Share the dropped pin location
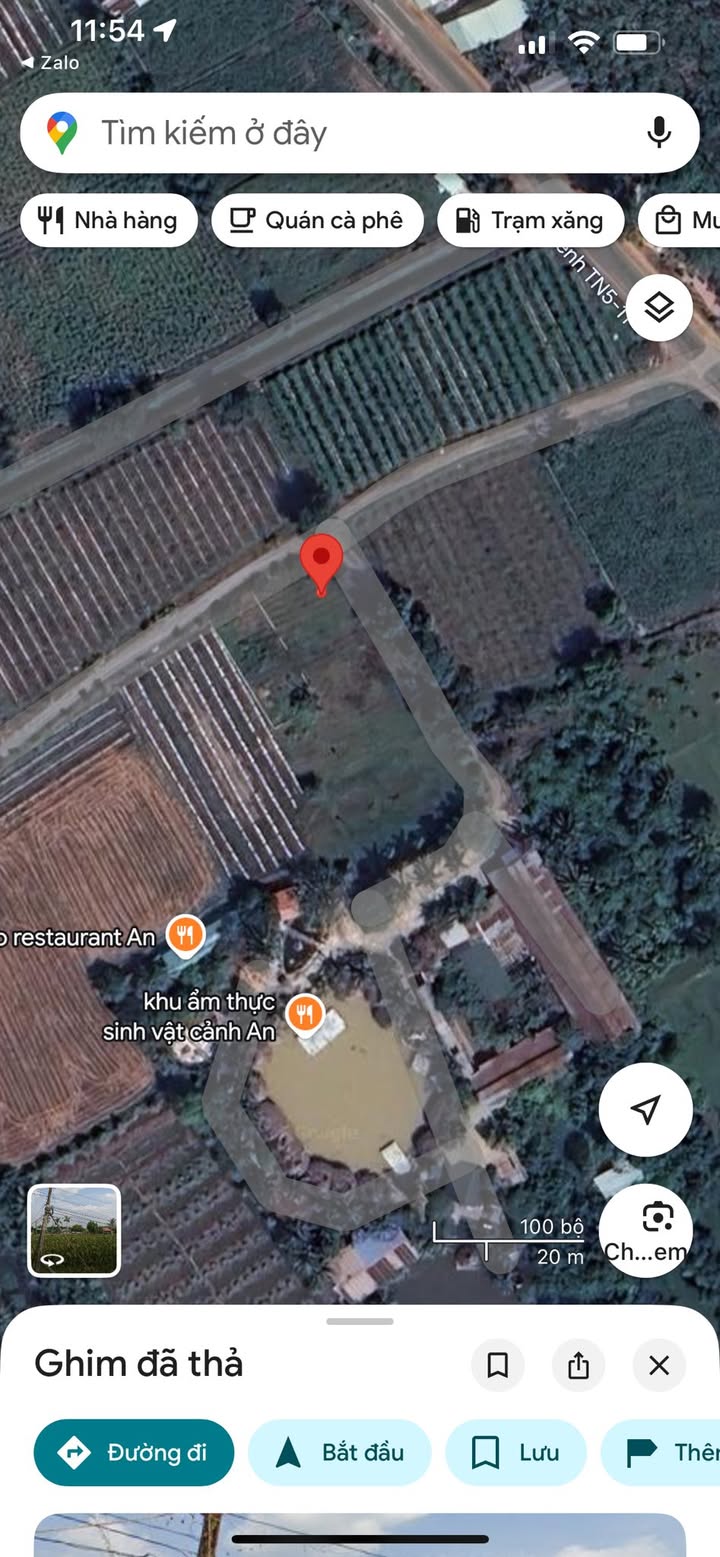The height and width of the screenshot is (1557, 720). point(578,1365)
